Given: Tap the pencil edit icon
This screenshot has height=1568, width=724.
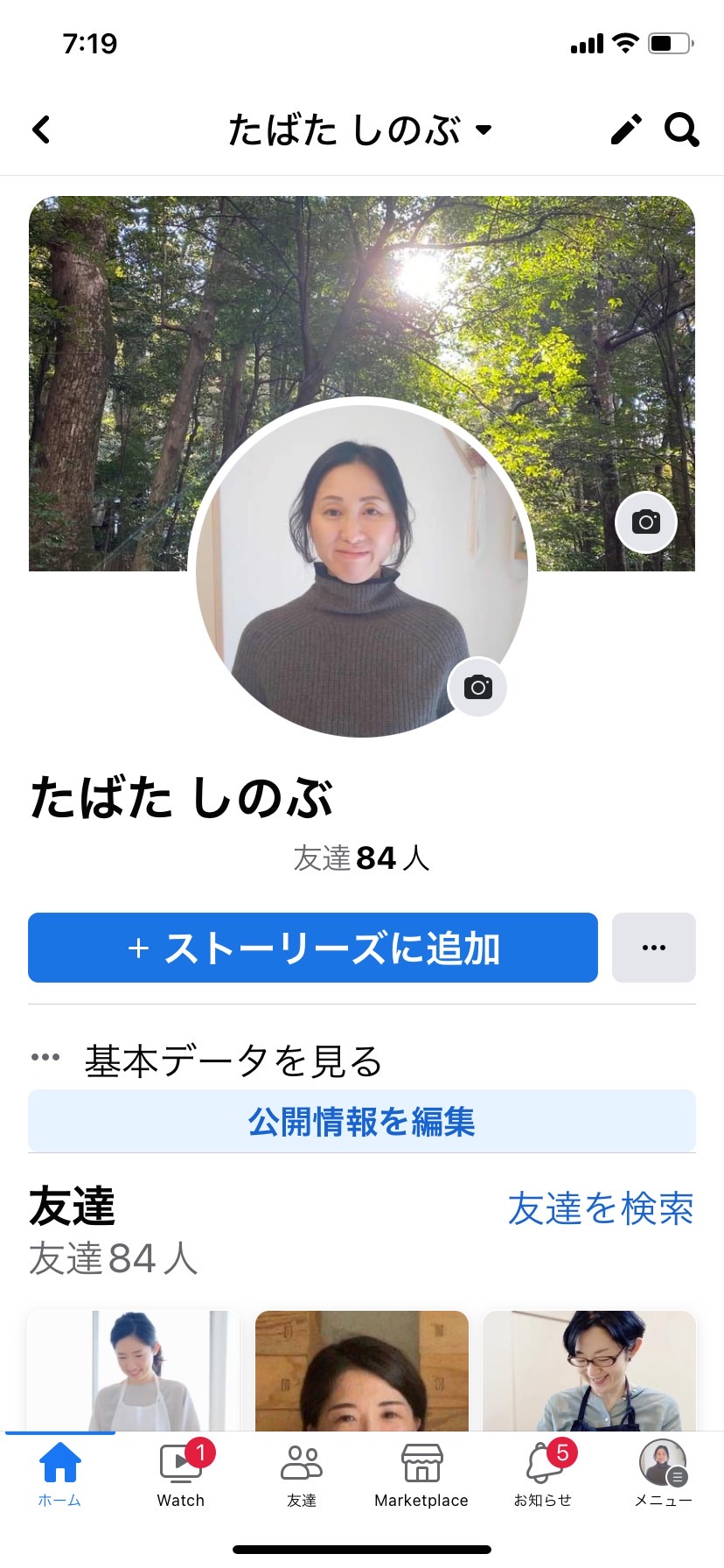Looking at the screenshot, I should 626,129.
